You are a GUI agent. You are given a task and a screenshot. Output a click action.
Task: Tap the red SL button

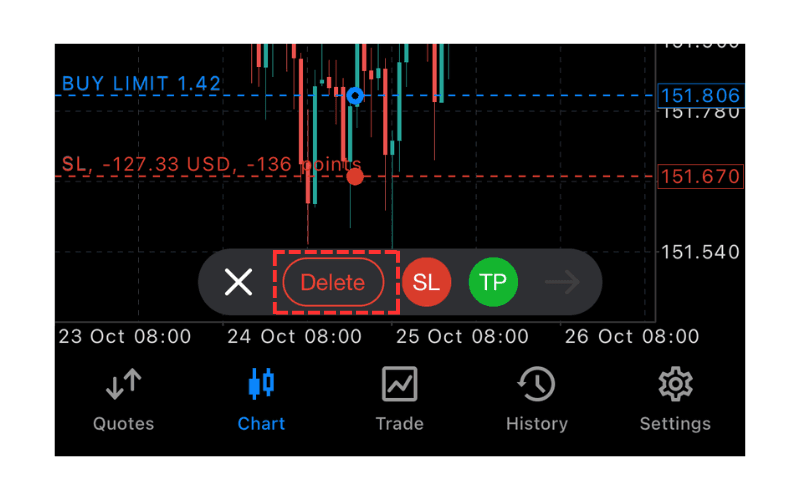click(x=427, y=283)
